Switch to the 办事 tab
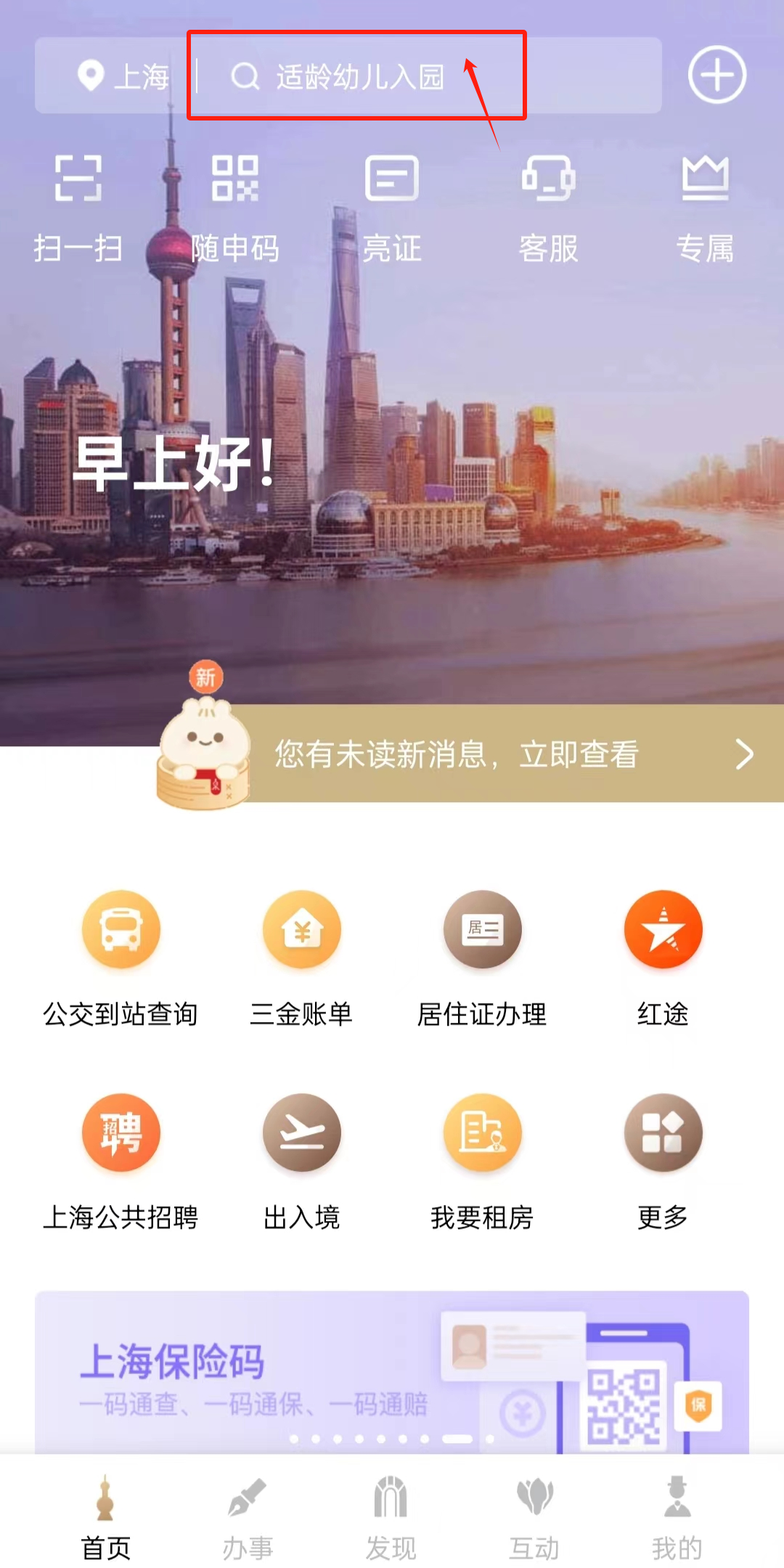The width and height of the screenshot is (784, 1568). click(x=248, y=1517)
